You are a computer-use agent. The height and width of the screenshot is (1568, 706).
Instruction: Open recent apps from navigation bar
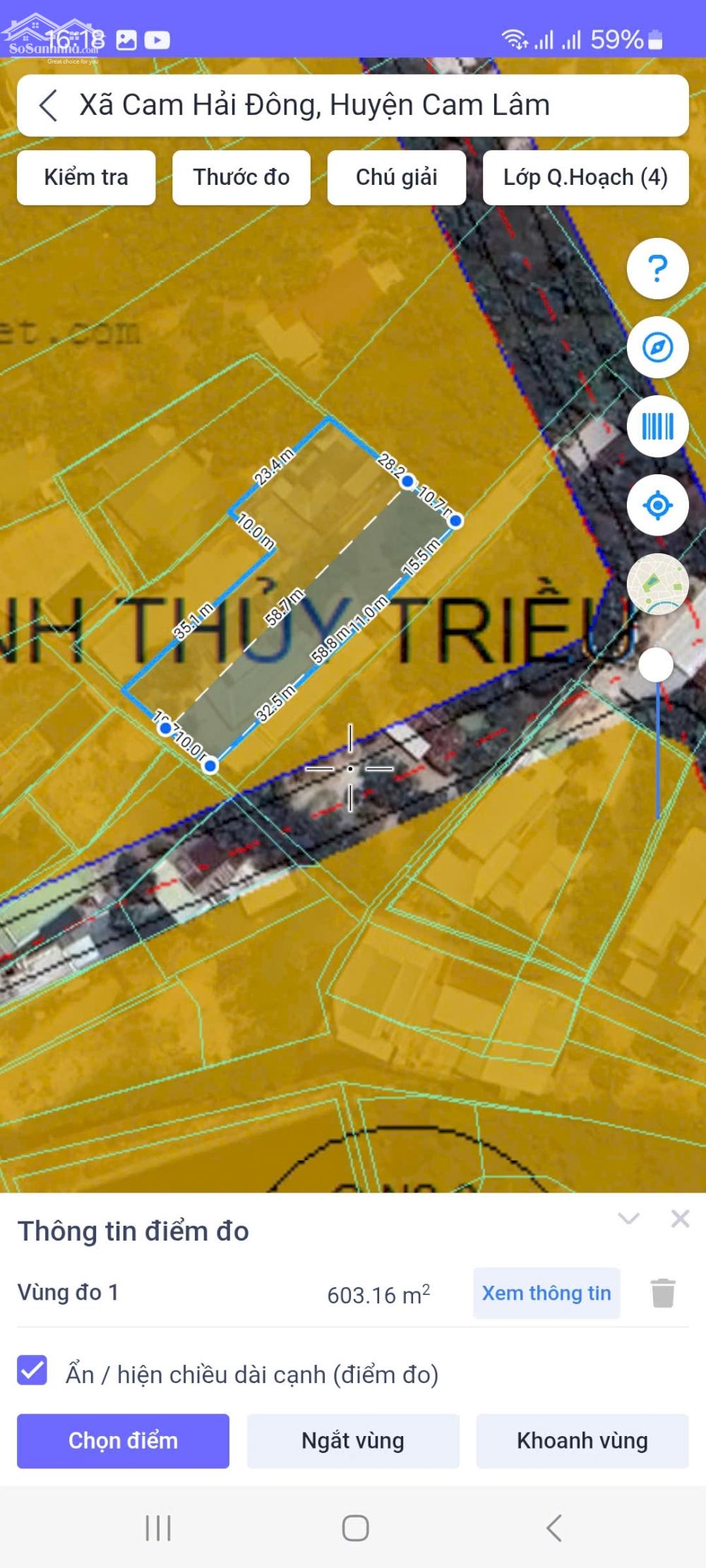tap(157, 1528)
